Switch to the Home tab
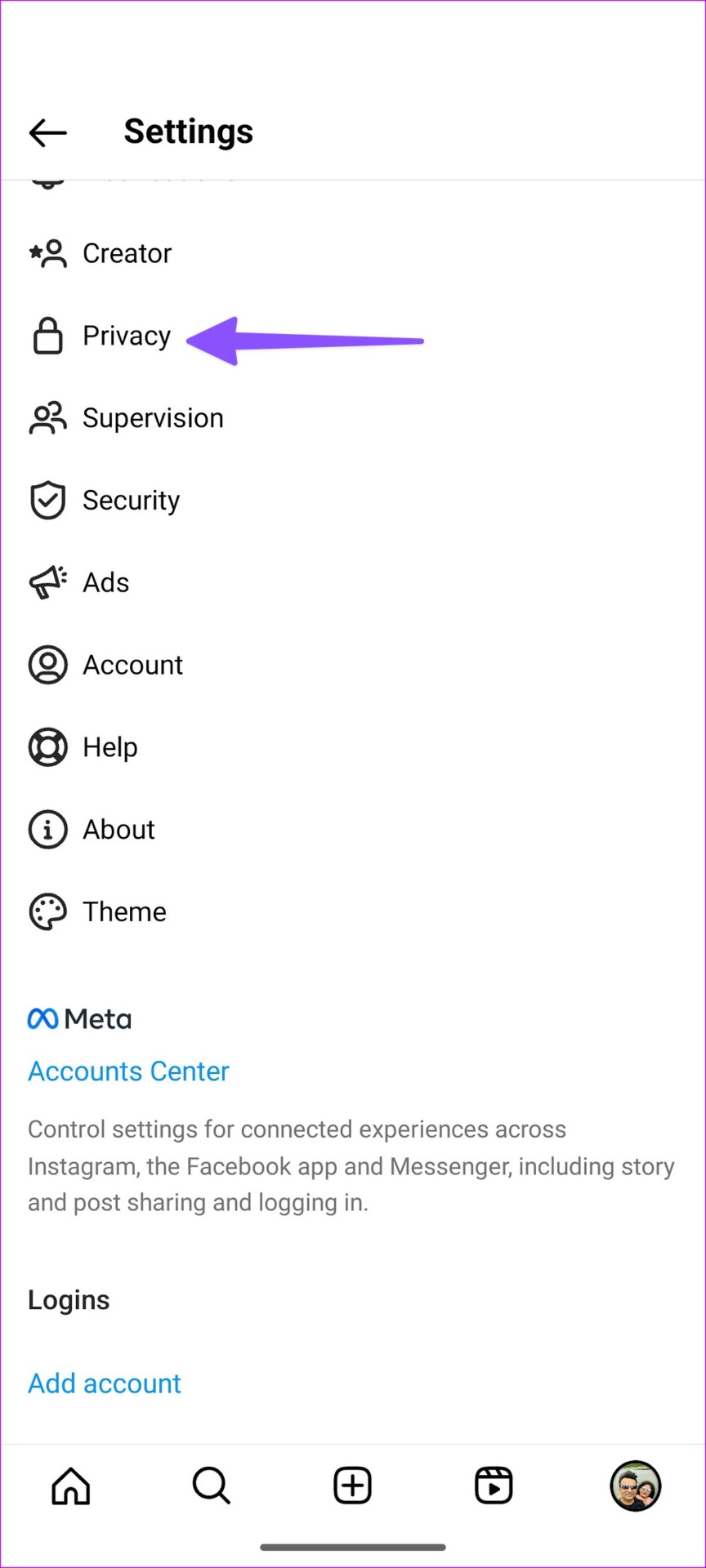Screen dimensions: 706x1568 (x=71, y=1485)
